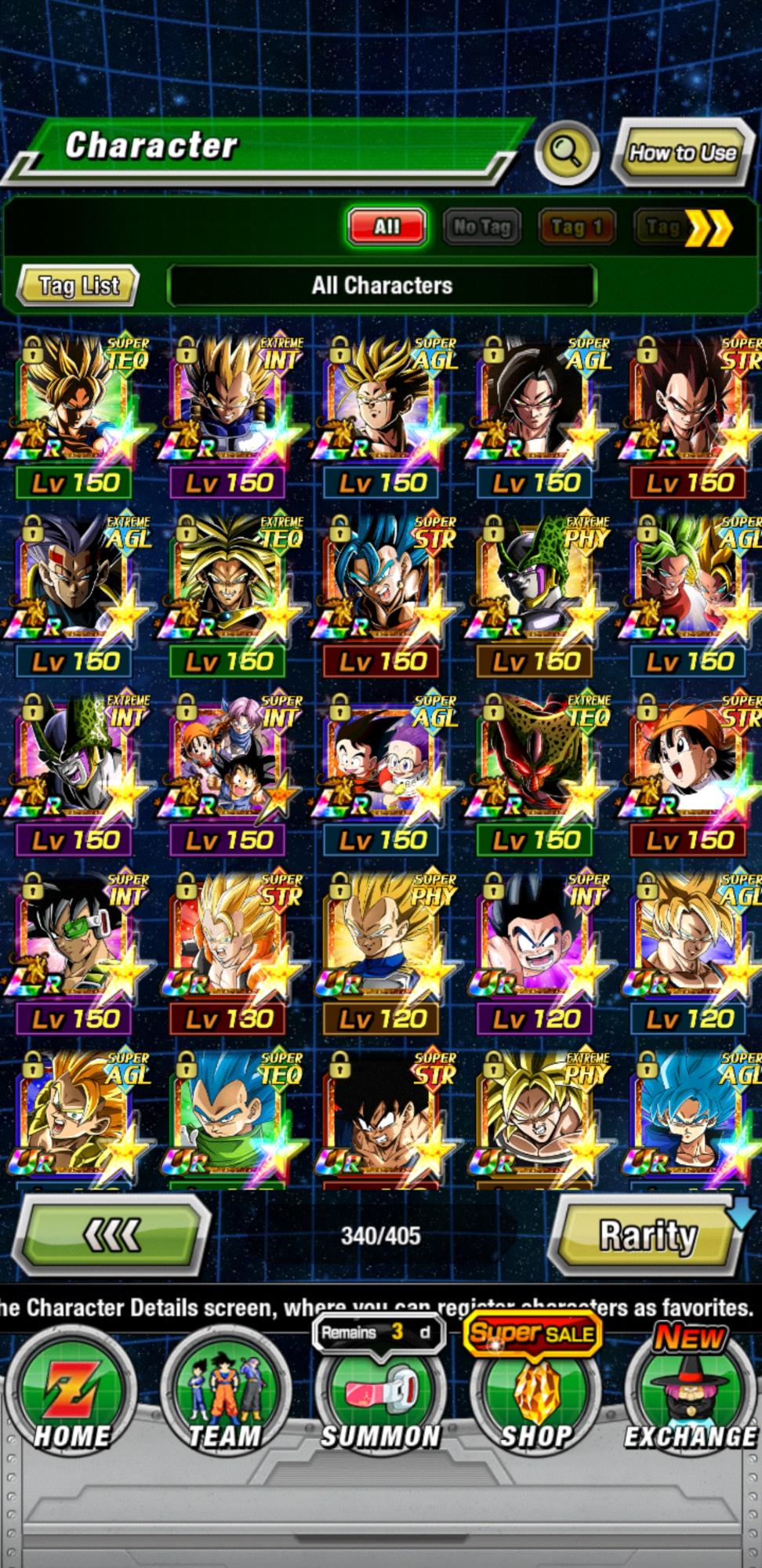View the Extreme TEQ Lv 150 Broly card

coord(229,594)
